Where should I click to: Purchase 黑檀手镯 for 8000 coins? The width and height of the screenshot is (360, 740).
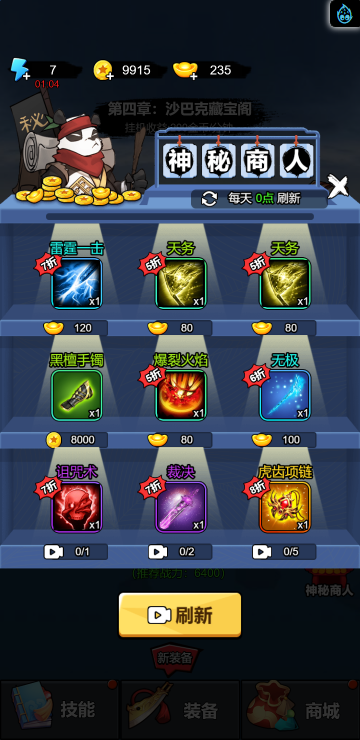tap(76, 440)
